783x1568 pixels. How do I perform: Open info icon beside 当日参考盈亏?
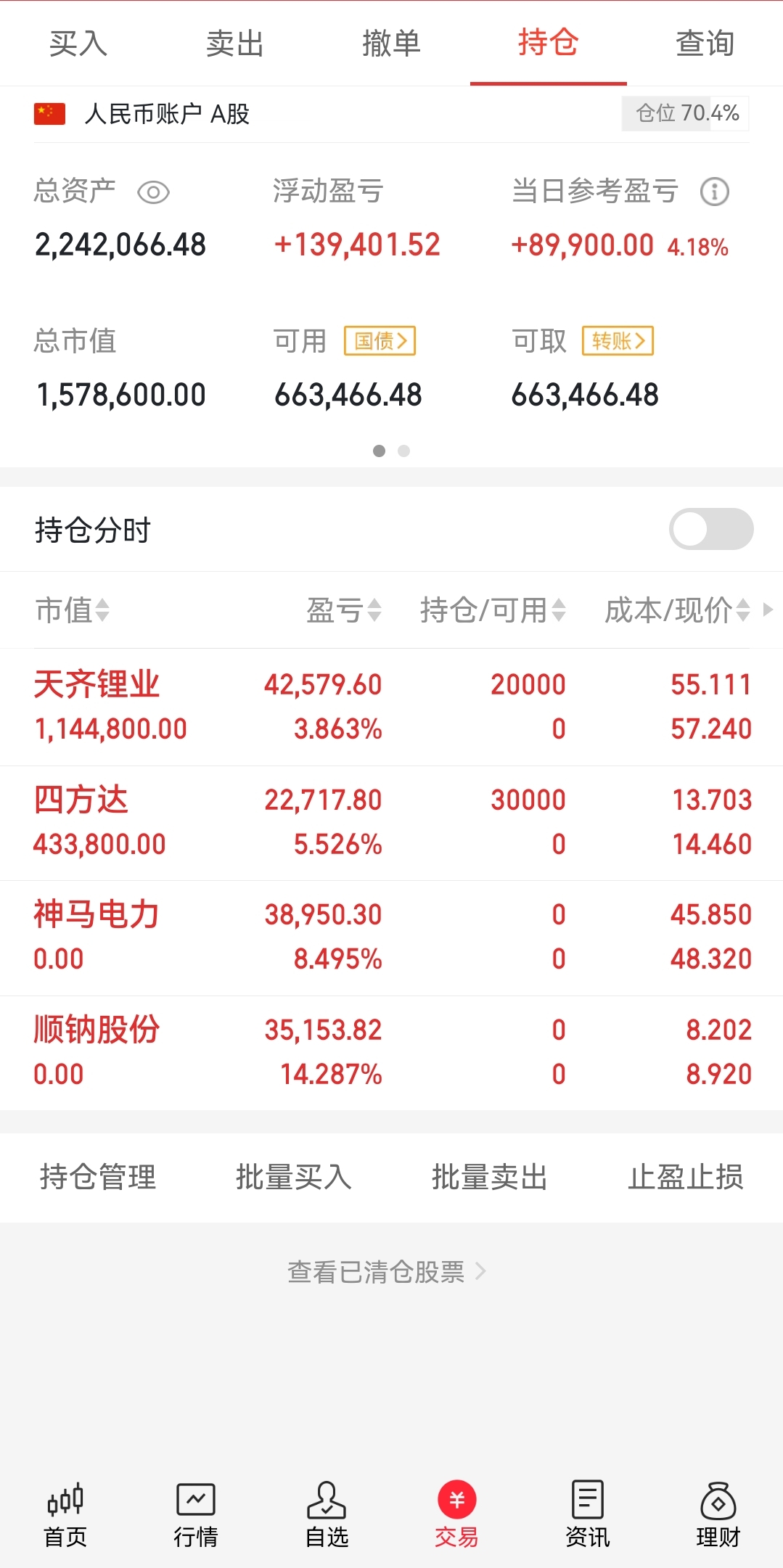point(715,192)
